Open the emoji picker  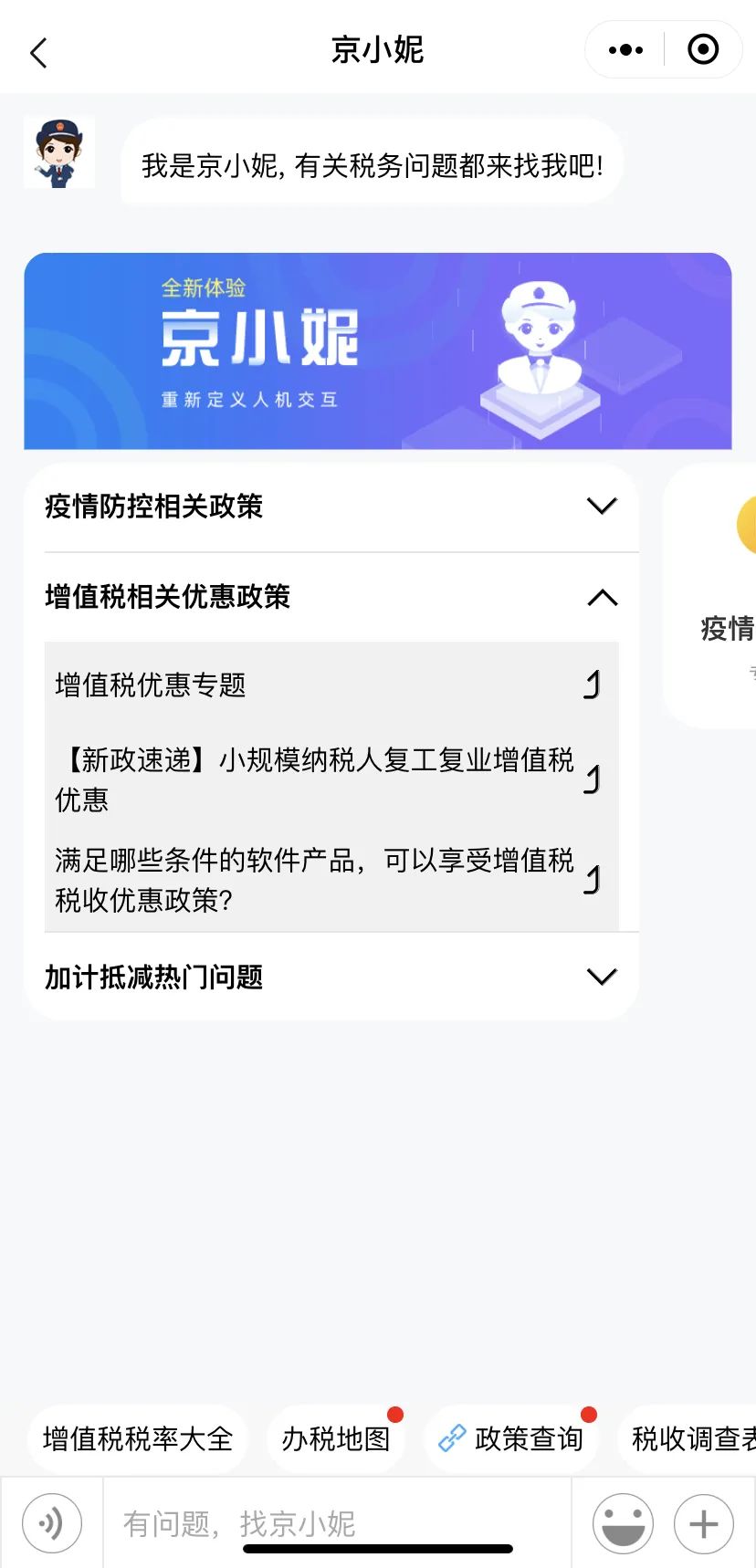[623, 1523]
